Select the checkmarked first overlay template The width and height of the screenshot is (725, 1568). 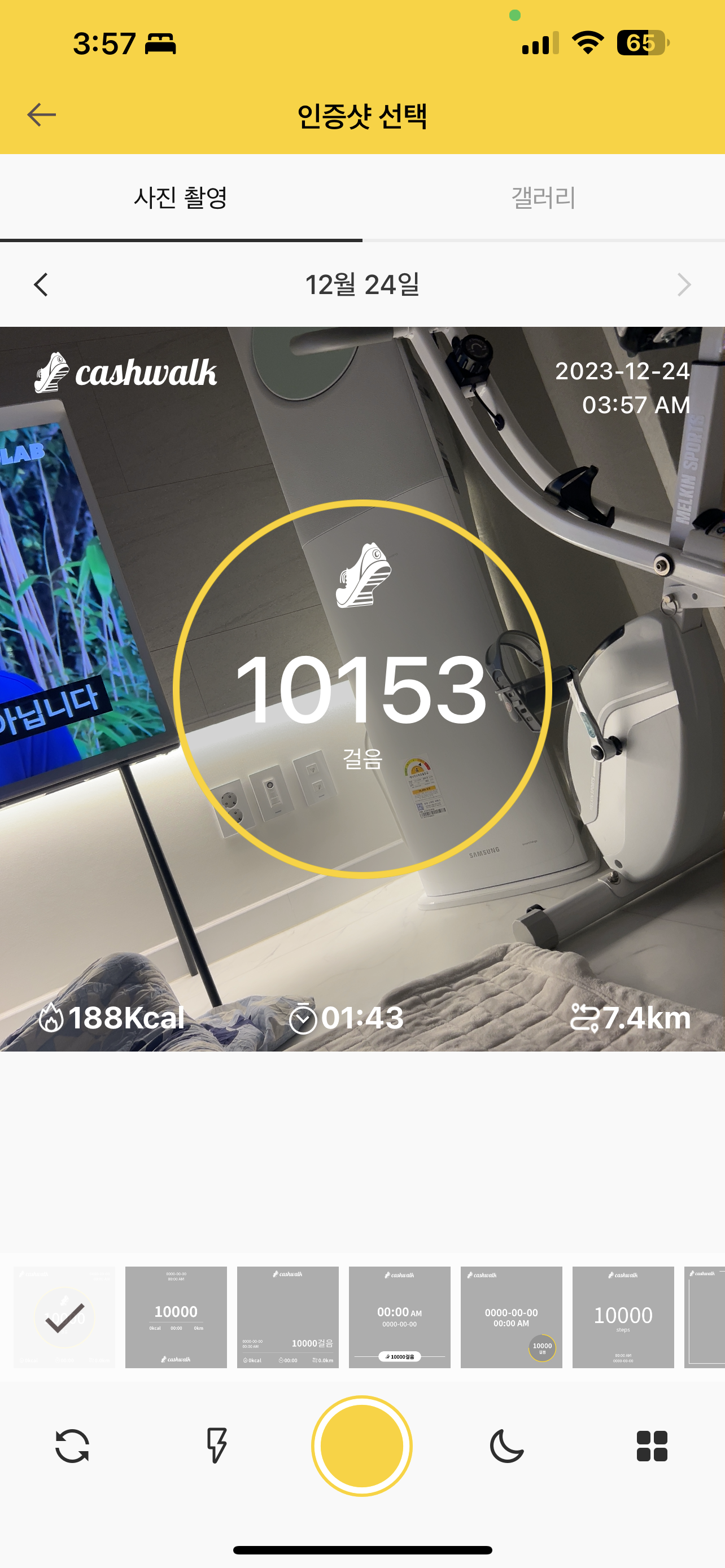(x=64, y=1317)
